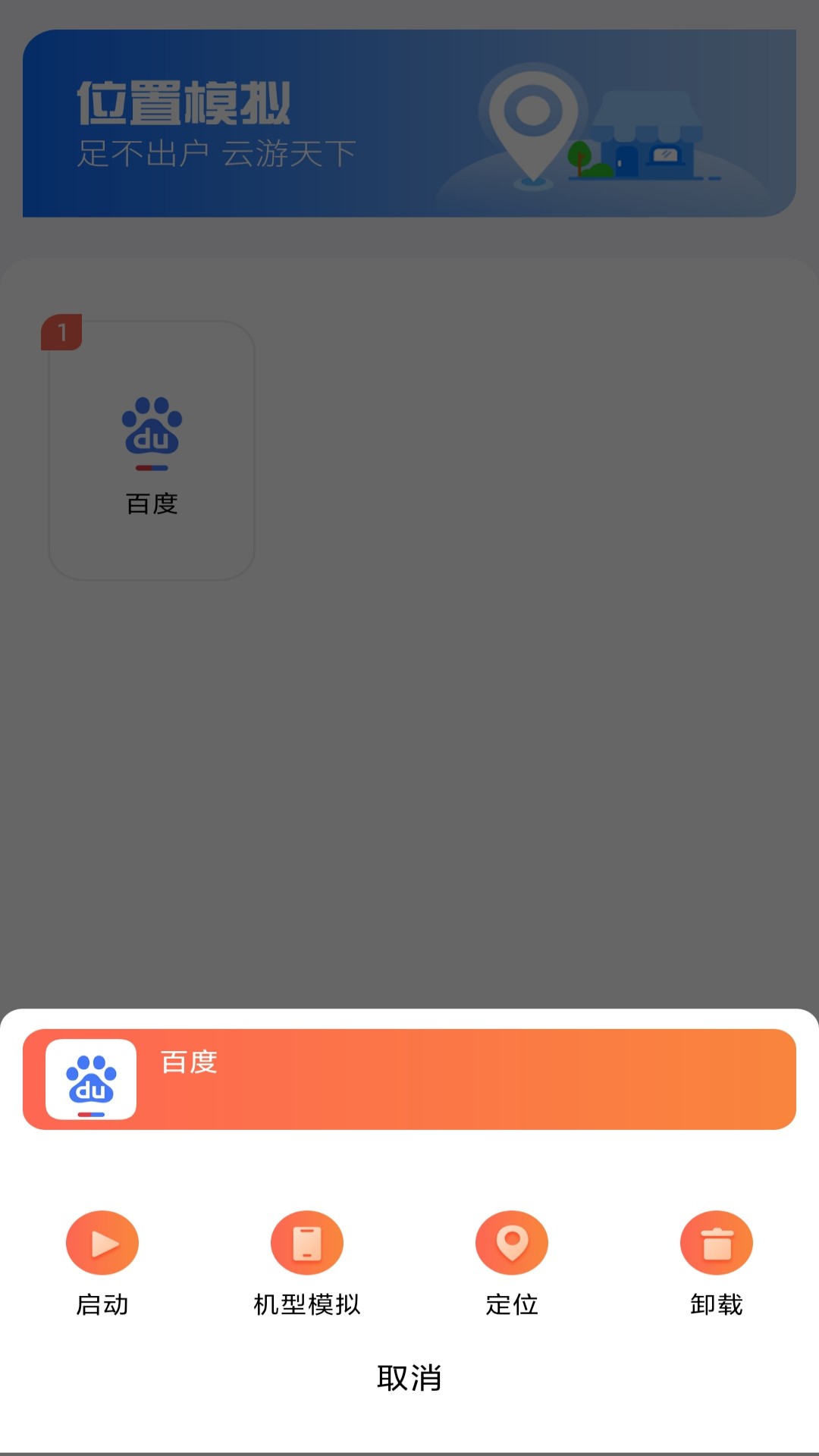Launch Baidu via the 启动 label
Image resolution: width=819 pixels, height=1456 pixels.
(102, 1305)
